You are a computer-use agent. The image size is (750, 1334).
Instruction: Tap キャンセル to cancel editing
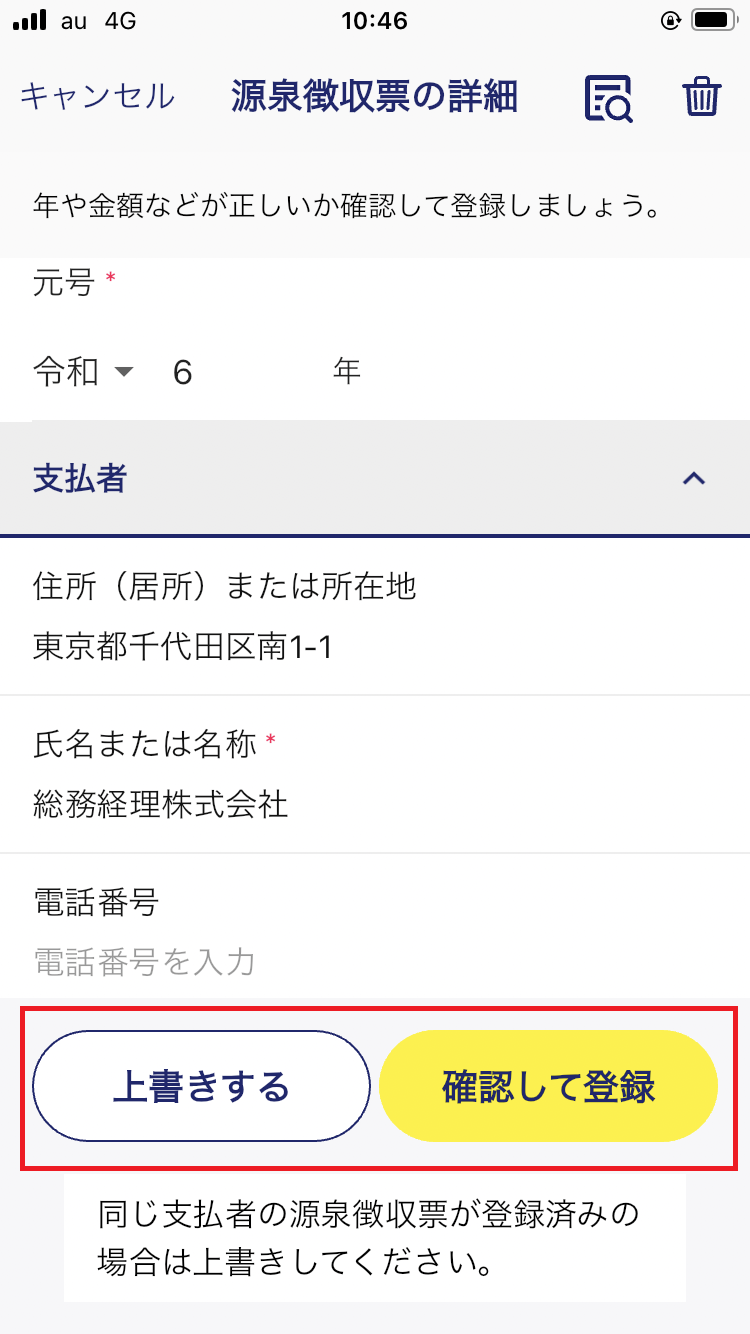tap(97, 96)
